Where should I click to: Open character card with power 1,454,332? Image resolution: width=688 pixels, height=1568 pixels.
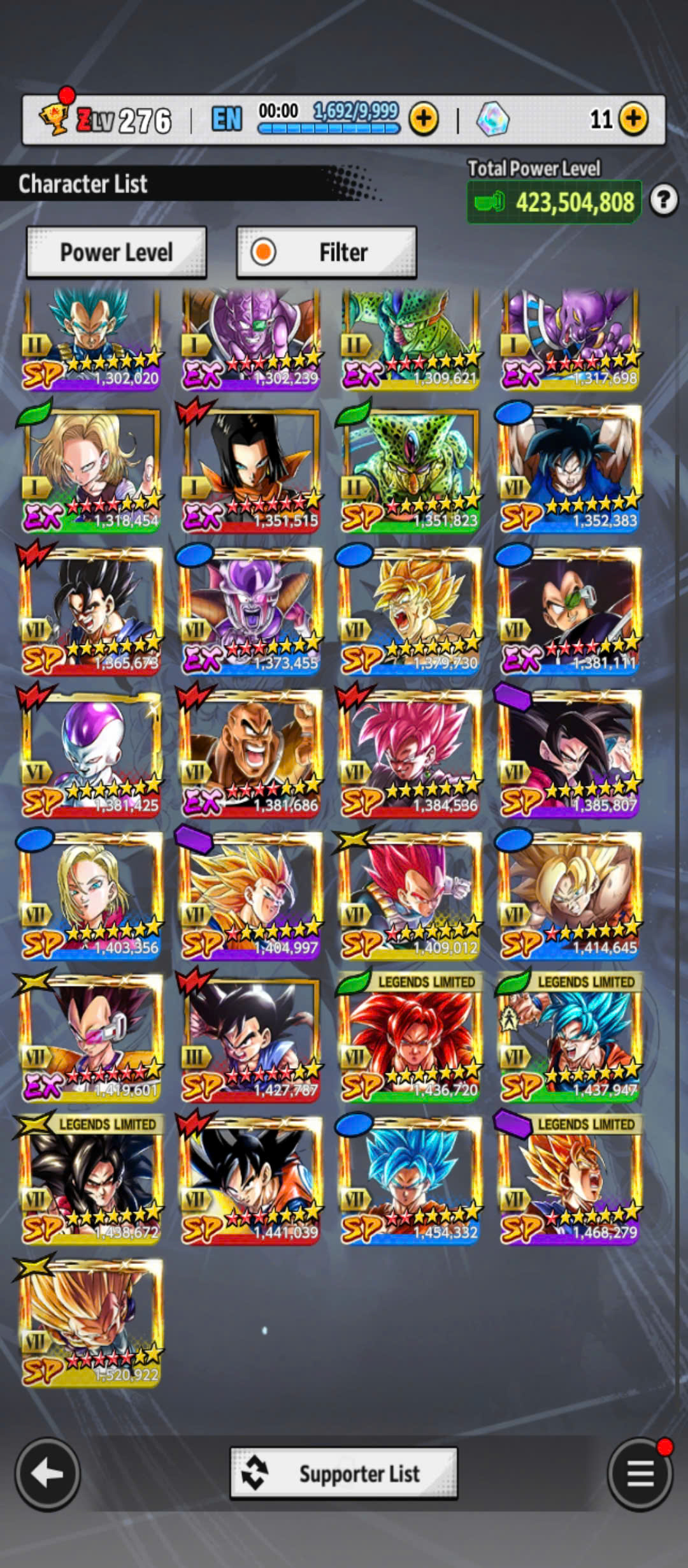(x=410, y=1180)
